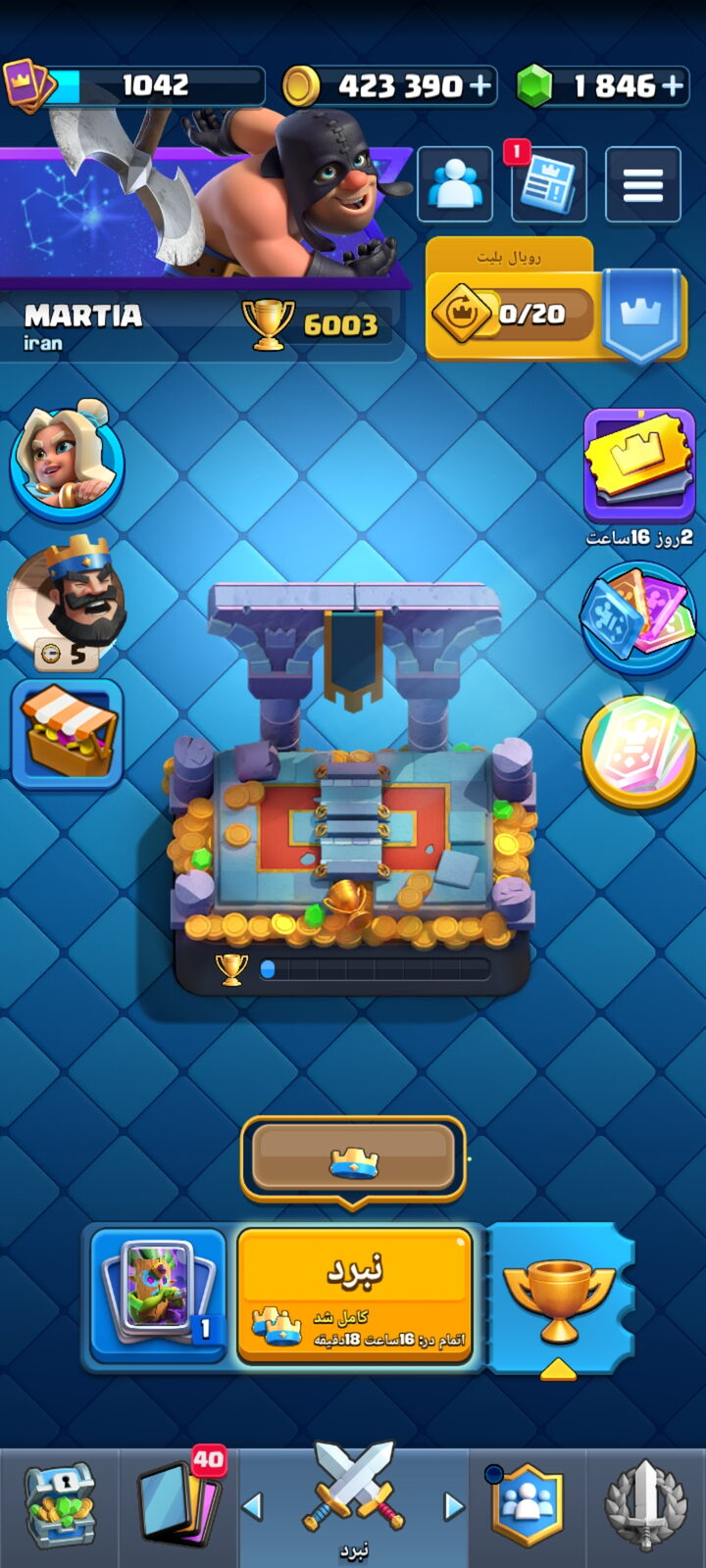This screenshot has width=706, height=1568.
Task: Add more gold with the plus button
Action: 480,86
